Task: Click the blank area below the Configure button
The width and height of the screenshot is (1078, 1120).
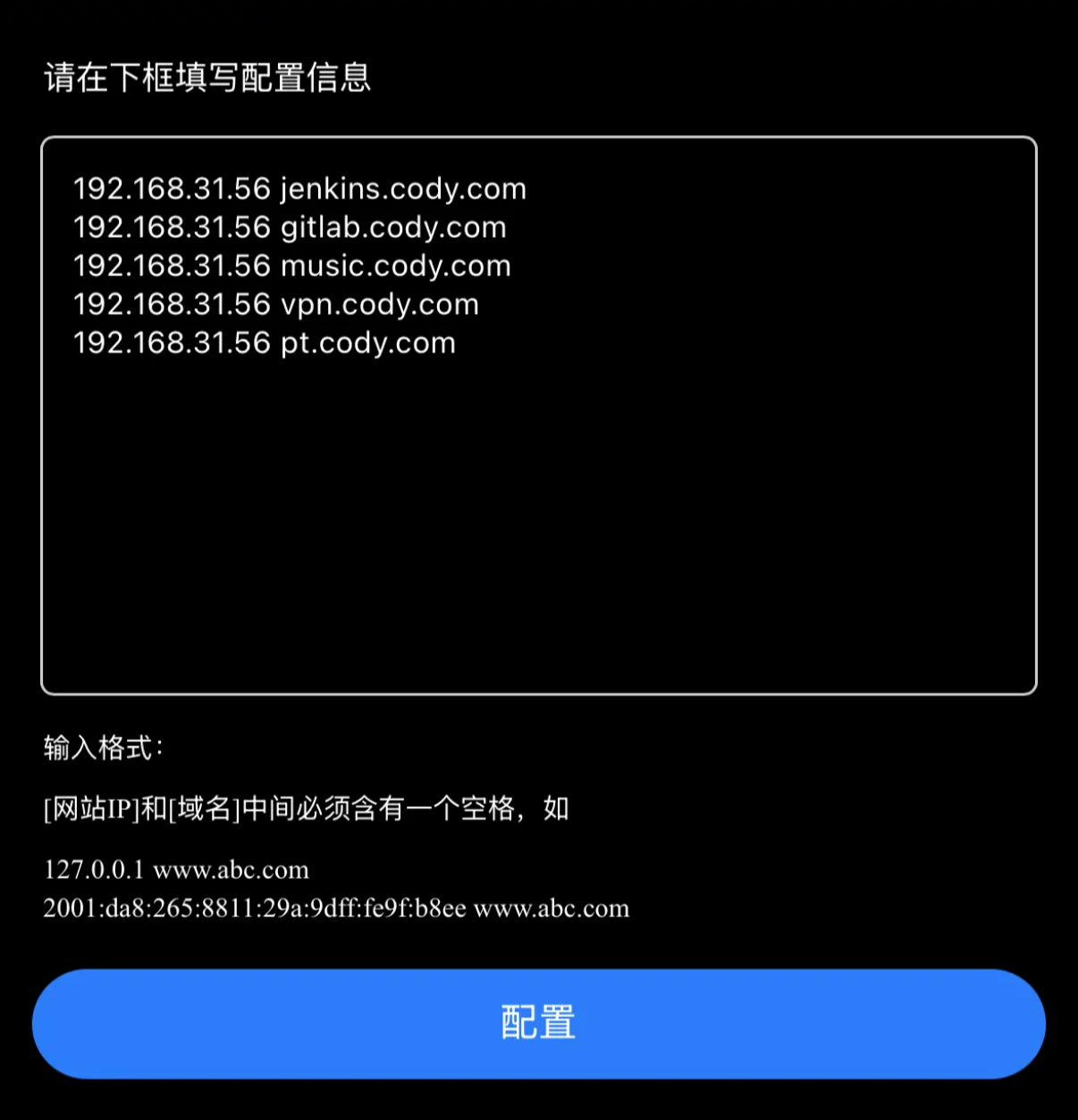Action: [536, 1099]
